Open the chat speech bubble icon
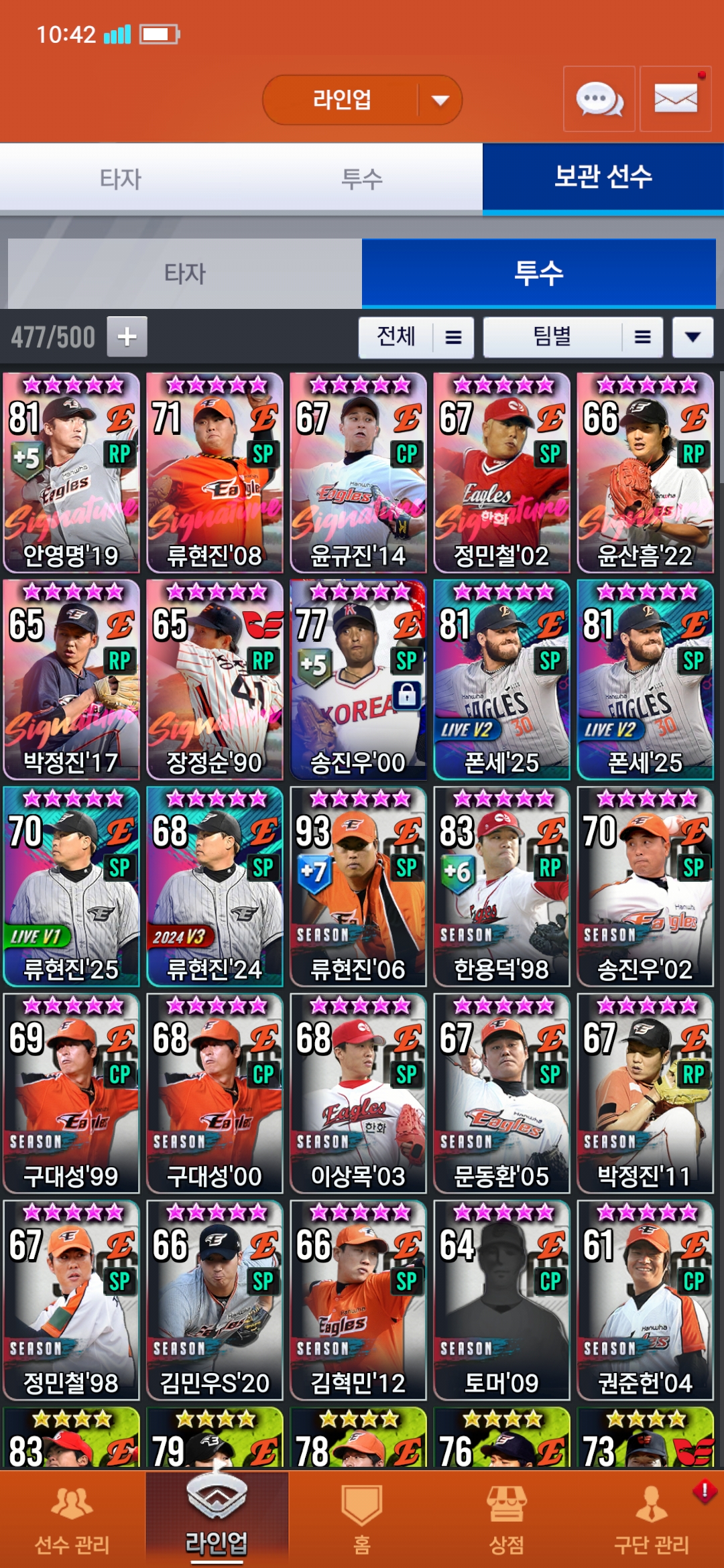724x1568 pixels. [x=599, y=99]
